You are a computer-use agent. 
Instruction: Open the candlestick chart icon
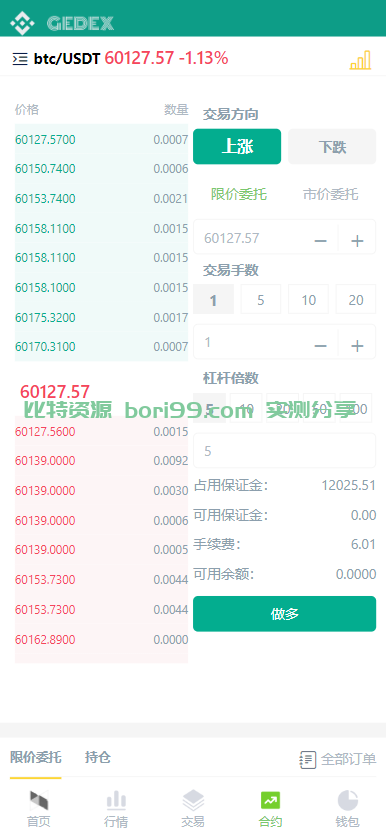tap(360, 60)
